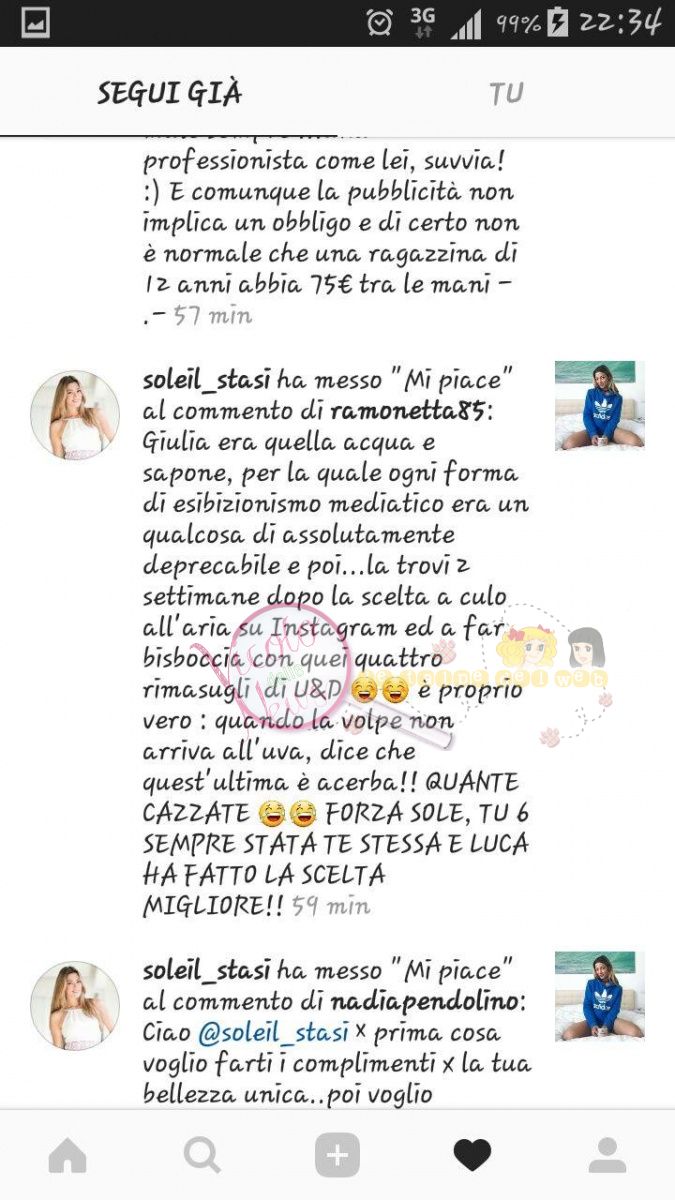This screenshot has height=1200, width=675.
Task: Open the search and explore tab
Action: coord(202,1156)
